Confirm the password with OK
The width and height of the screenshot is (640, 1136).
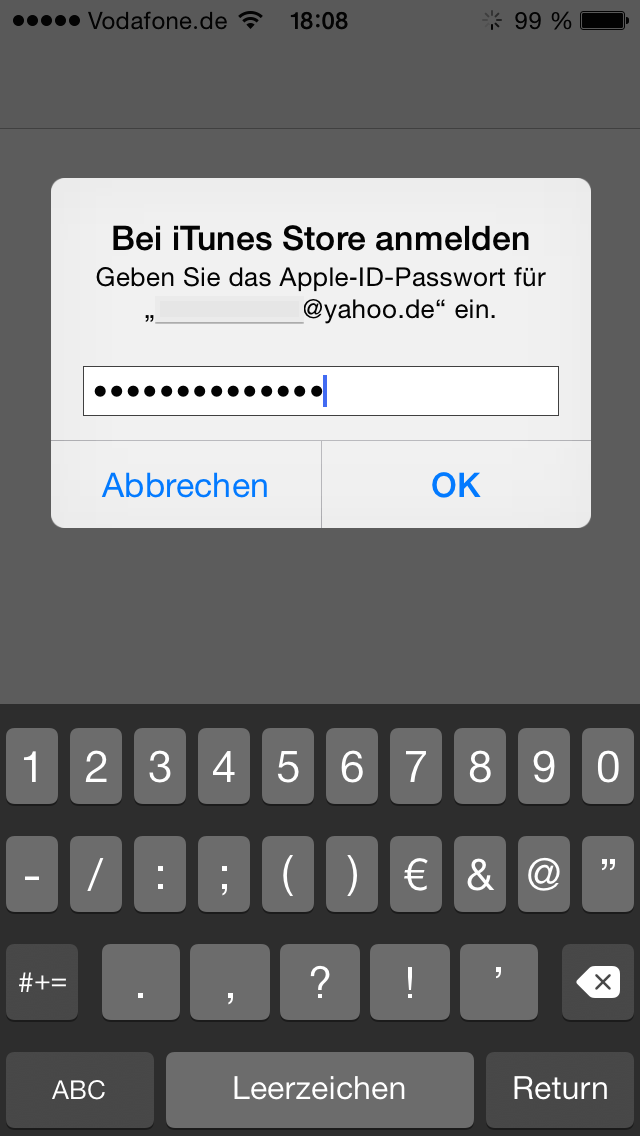coord(456,485)
